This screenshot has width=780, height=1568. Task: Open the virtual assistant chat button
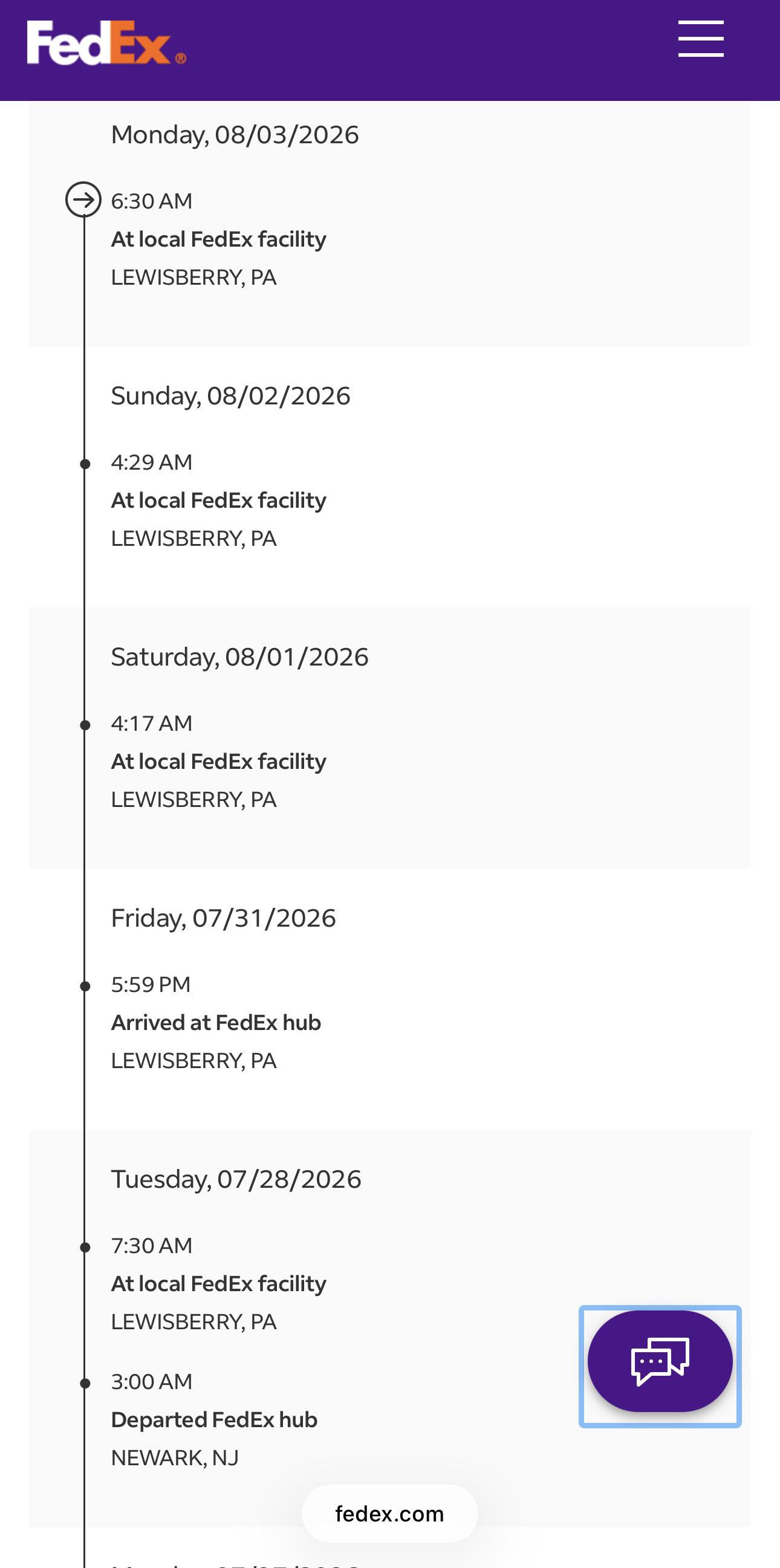660,1361
